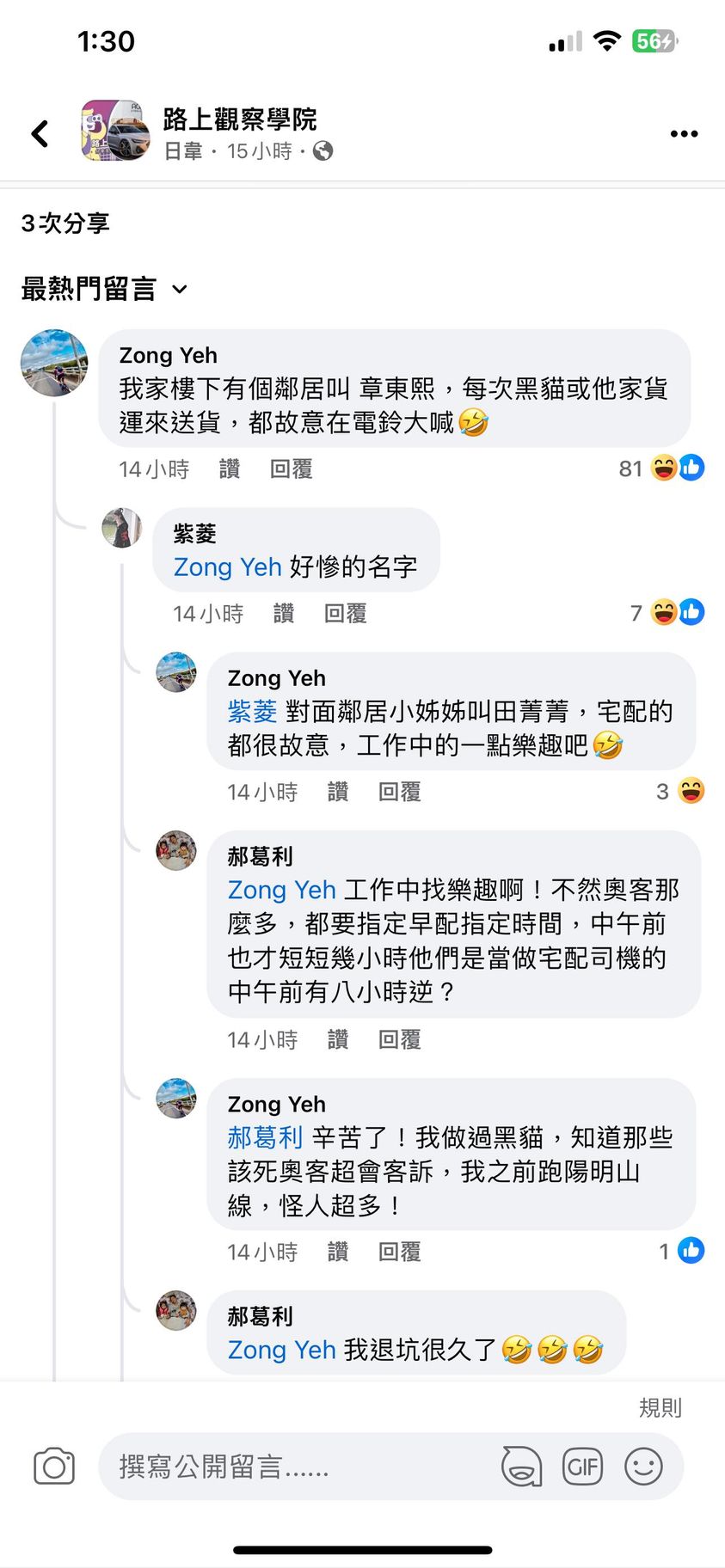Like Zong Yeh's comment about 陽明山線
The image size is (725, 1568).
pyautogui.click(x=338, y=1253)
